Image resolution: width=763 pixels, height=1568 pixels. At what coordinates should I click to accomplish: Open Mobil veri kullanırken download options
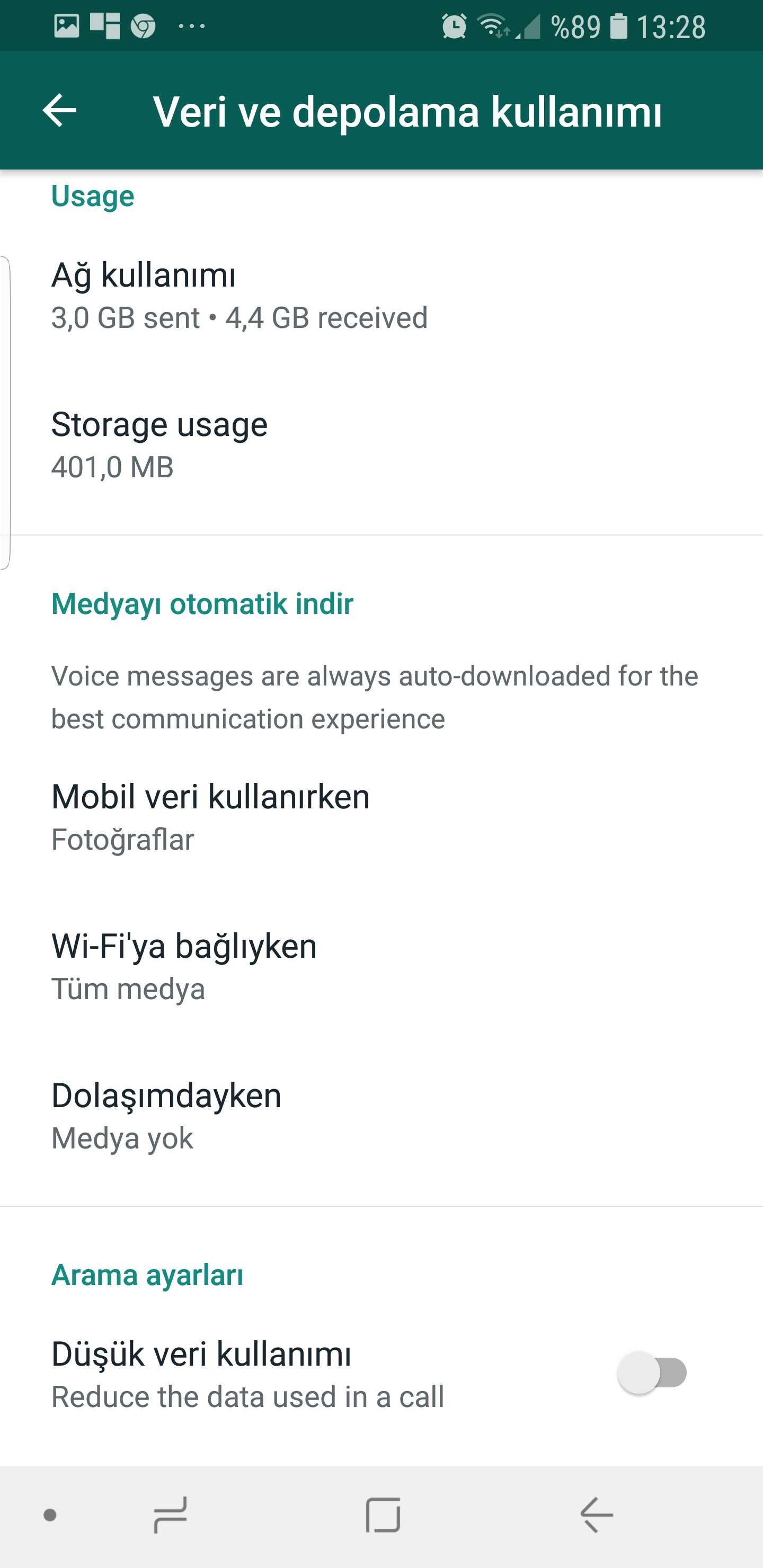coord(381,817)
